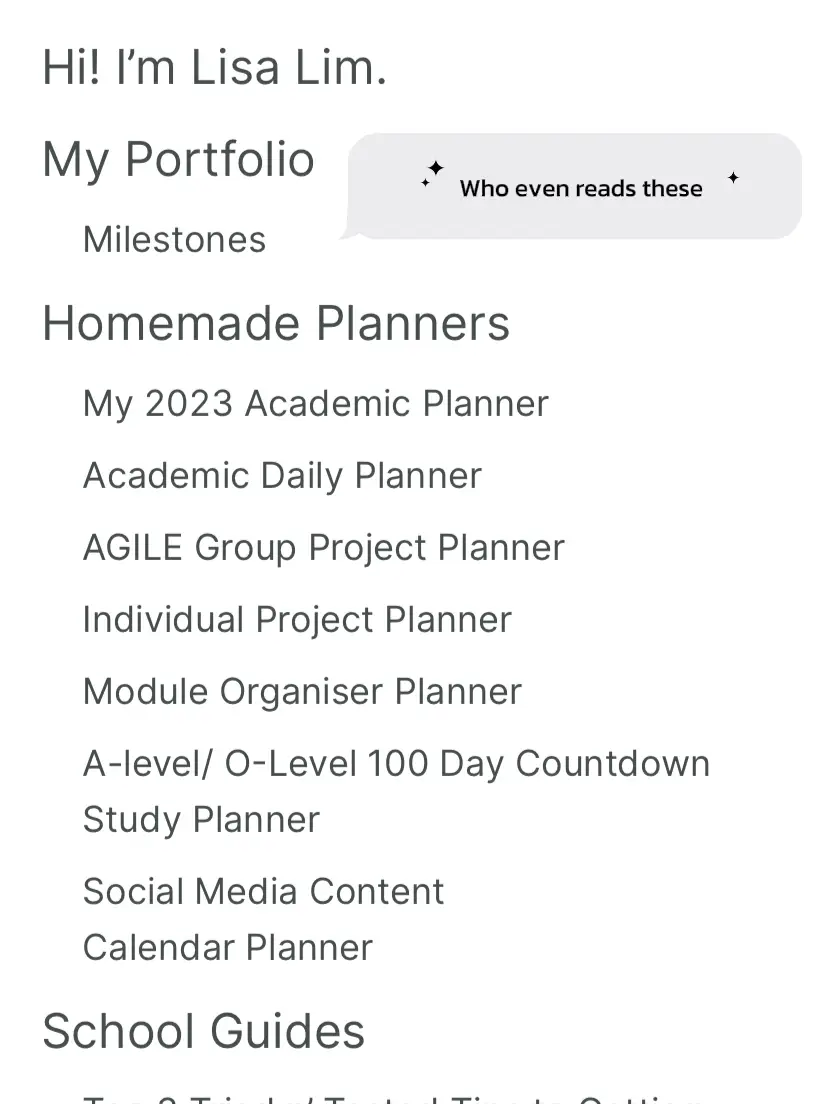The height and width of the screenshot is (1104, 828).
Task: Open the partially visible Top 3 Tricks guide
Action: [x=390, y=1097]
